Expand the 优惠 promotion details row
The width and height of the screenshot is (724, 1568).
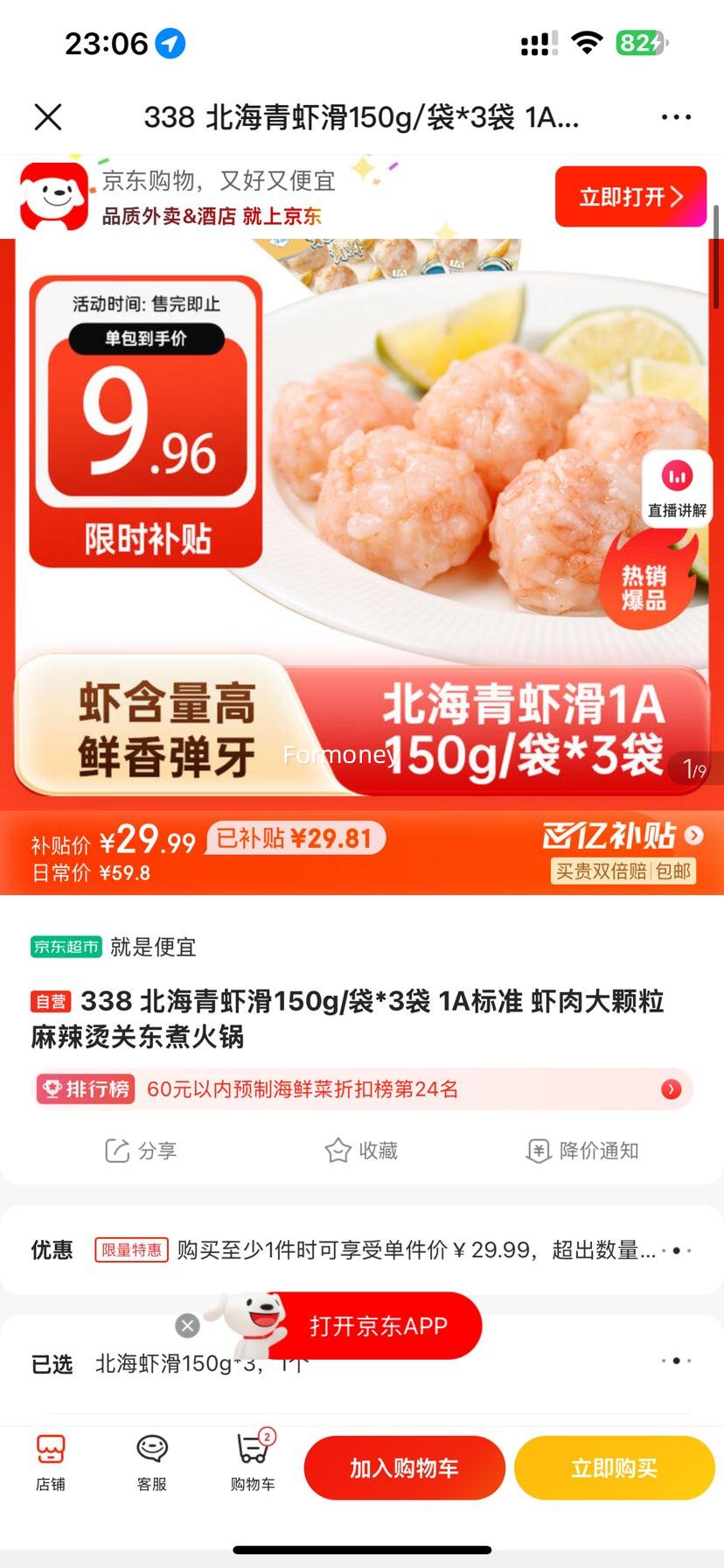point(674,1250)
